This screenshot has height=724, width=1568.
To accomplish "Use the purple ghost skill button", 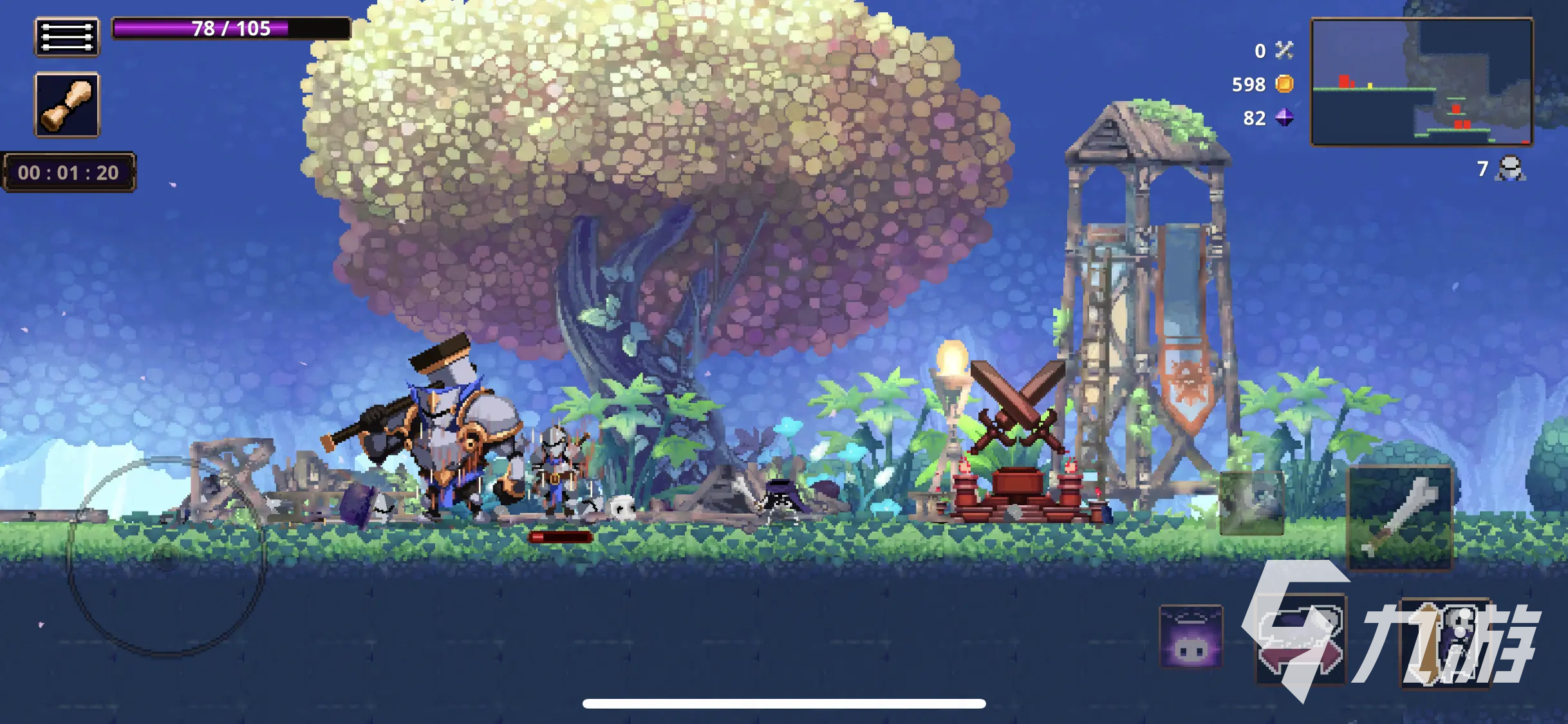I will point(1191,636).
